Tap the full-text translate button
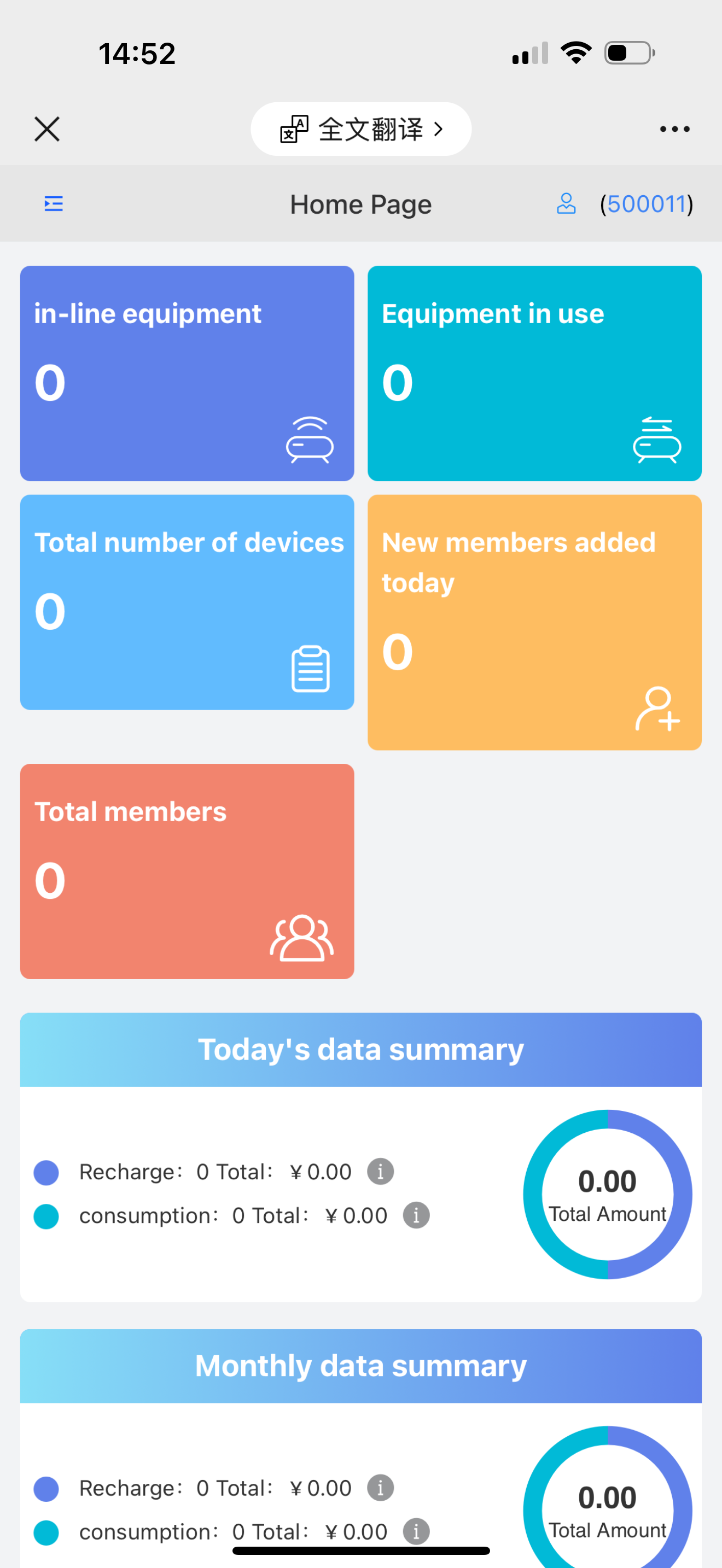The width and height of the screenshot is (722, 1568). 361,129
